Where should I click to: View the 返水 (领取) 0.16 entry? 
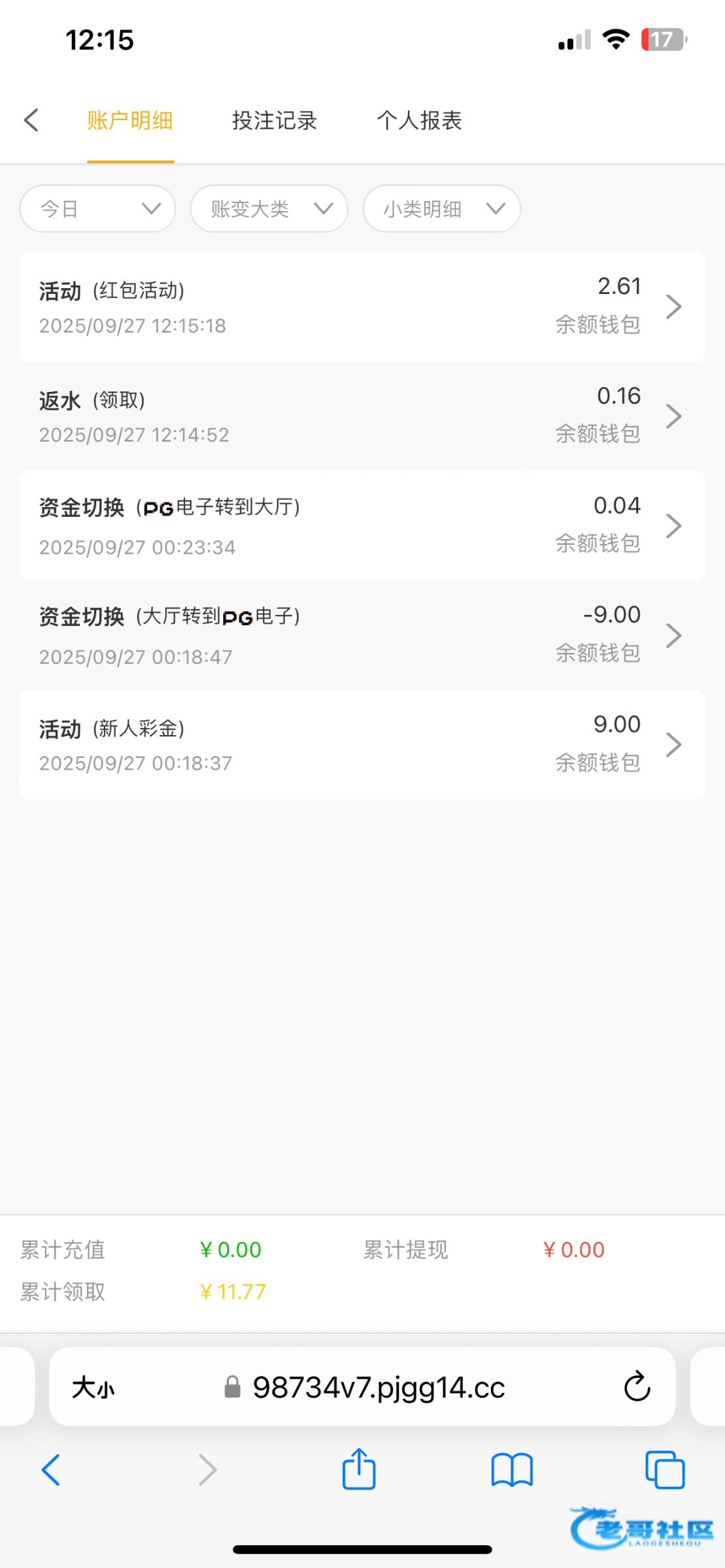pos(362,416)
